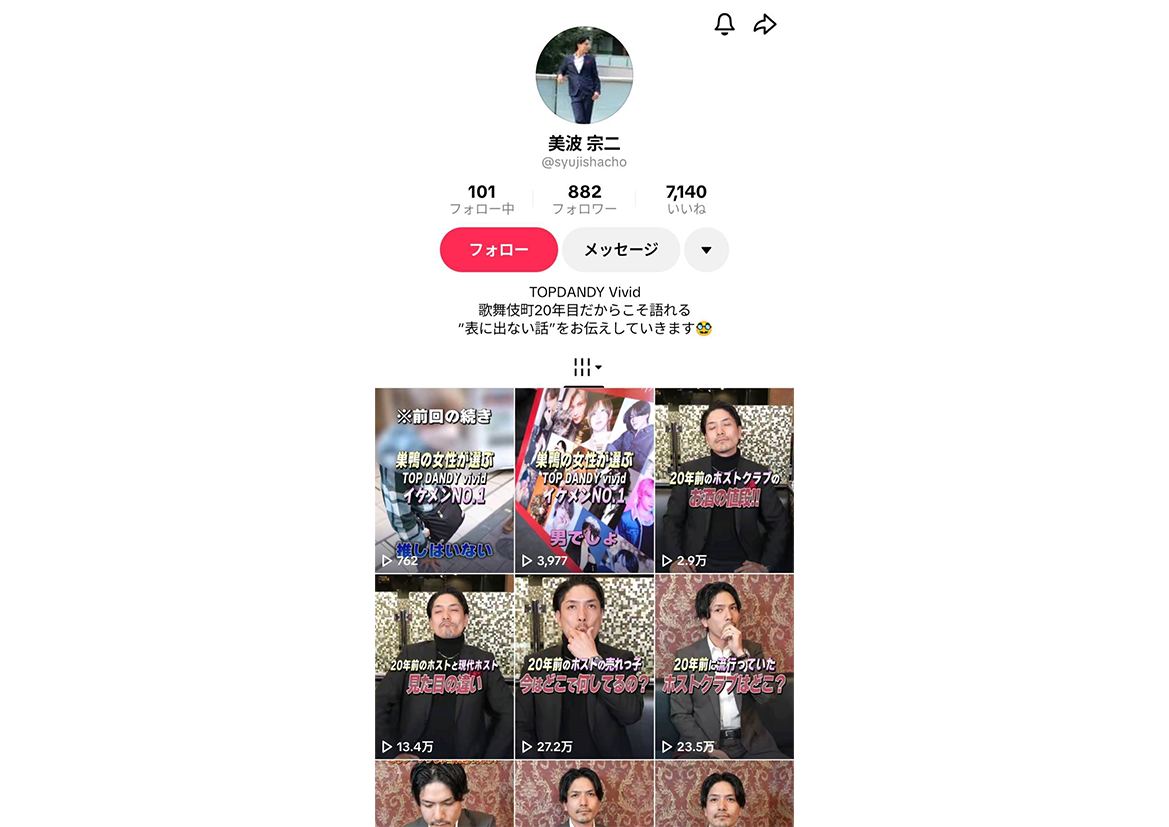The image size is (1169, 827).
Task: Tap the red フォロー button
Action: point(498,250)
